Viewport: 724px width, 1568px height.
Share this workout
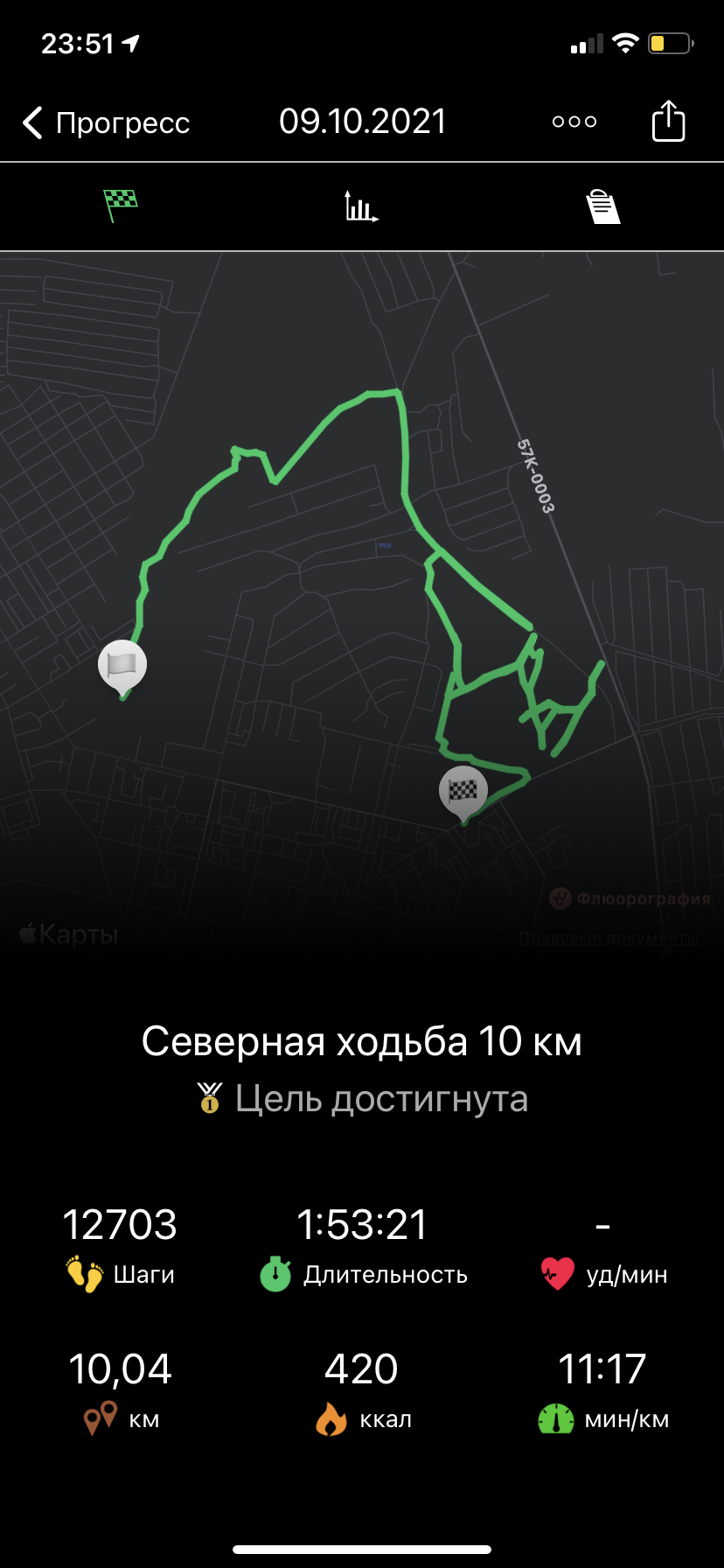tap(668, 121)
